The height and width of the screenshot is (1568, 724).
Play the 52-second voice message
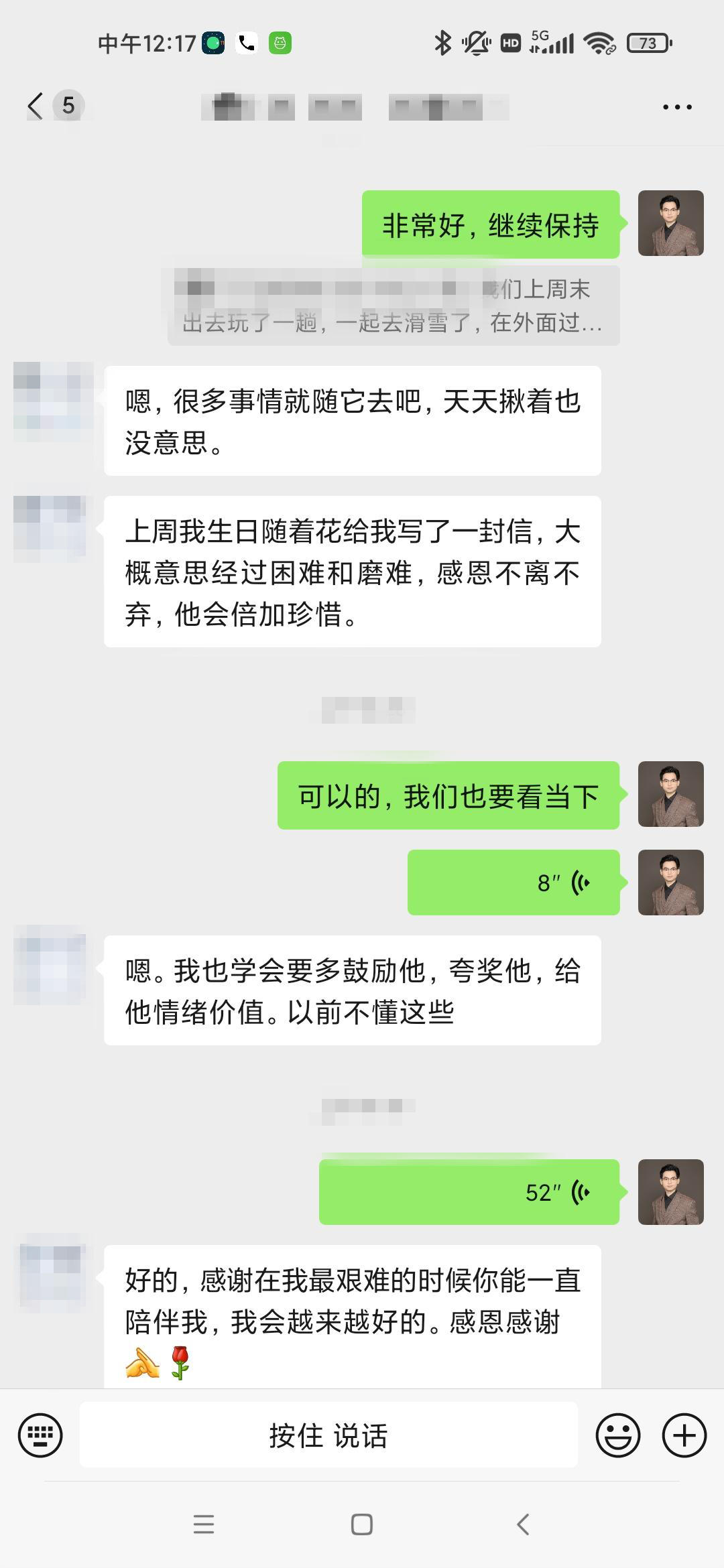(x=469, y=1192)
